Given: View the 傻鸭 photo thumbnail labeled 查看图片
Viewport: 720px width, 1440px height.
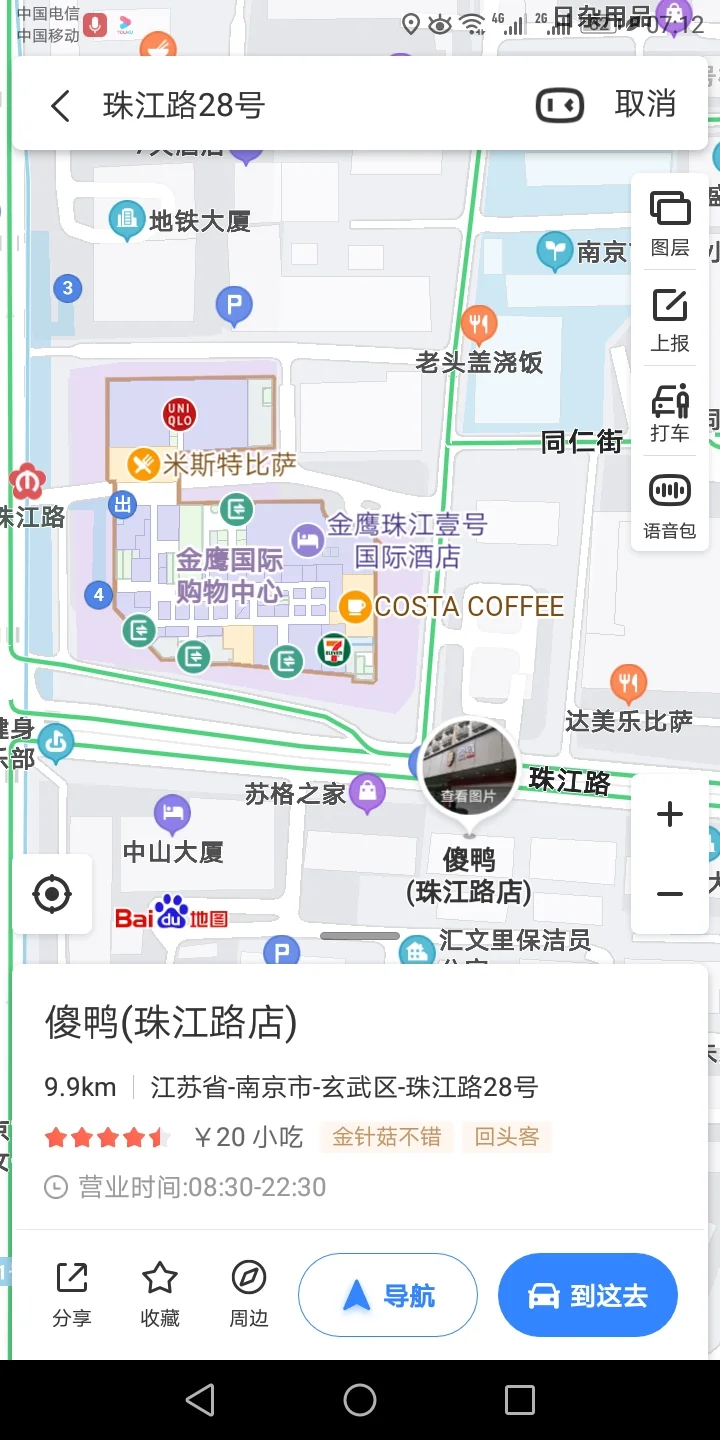Looking at the screenshot, I should point(470,770).
